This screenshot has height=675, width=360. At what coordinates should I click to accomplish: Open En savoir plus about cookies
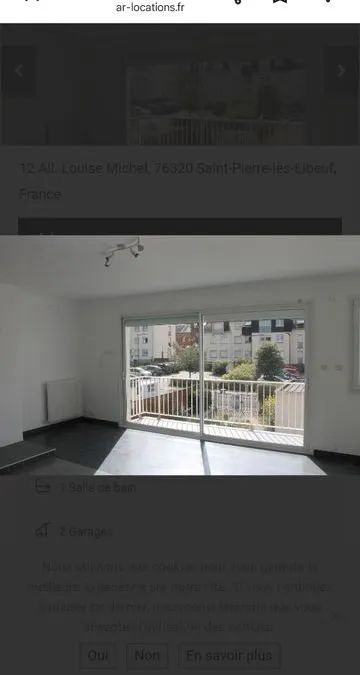click(229, 656)
